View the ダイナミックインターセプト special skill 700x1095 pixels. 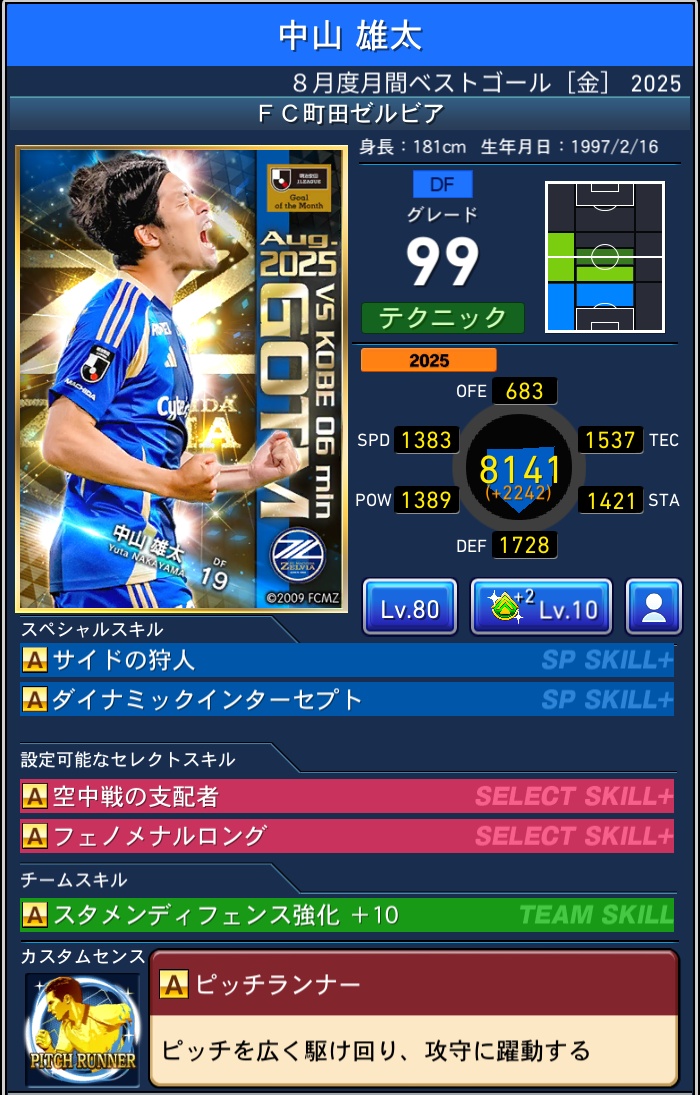[x=346, y=699]
